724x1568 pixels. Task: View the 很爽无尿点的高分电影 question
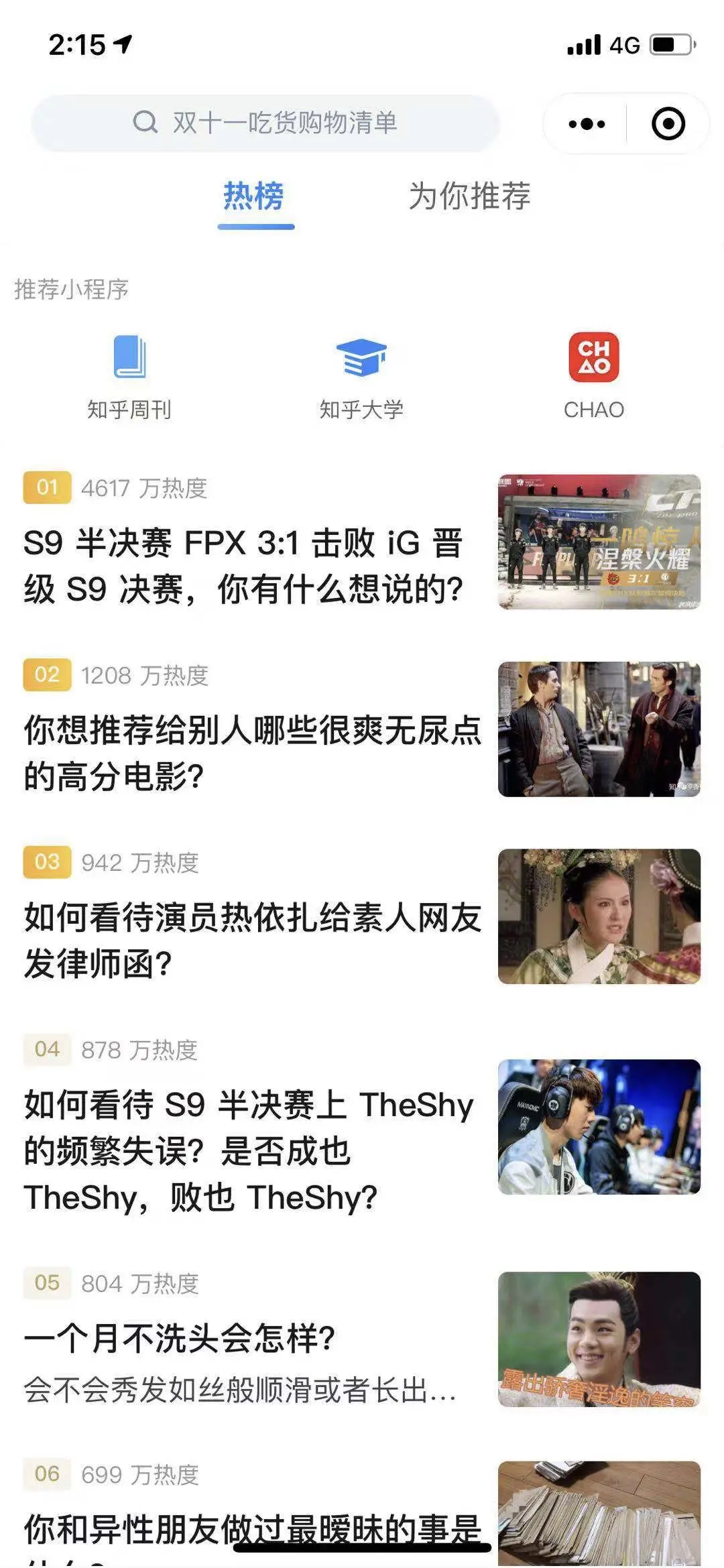coord(252,752)
